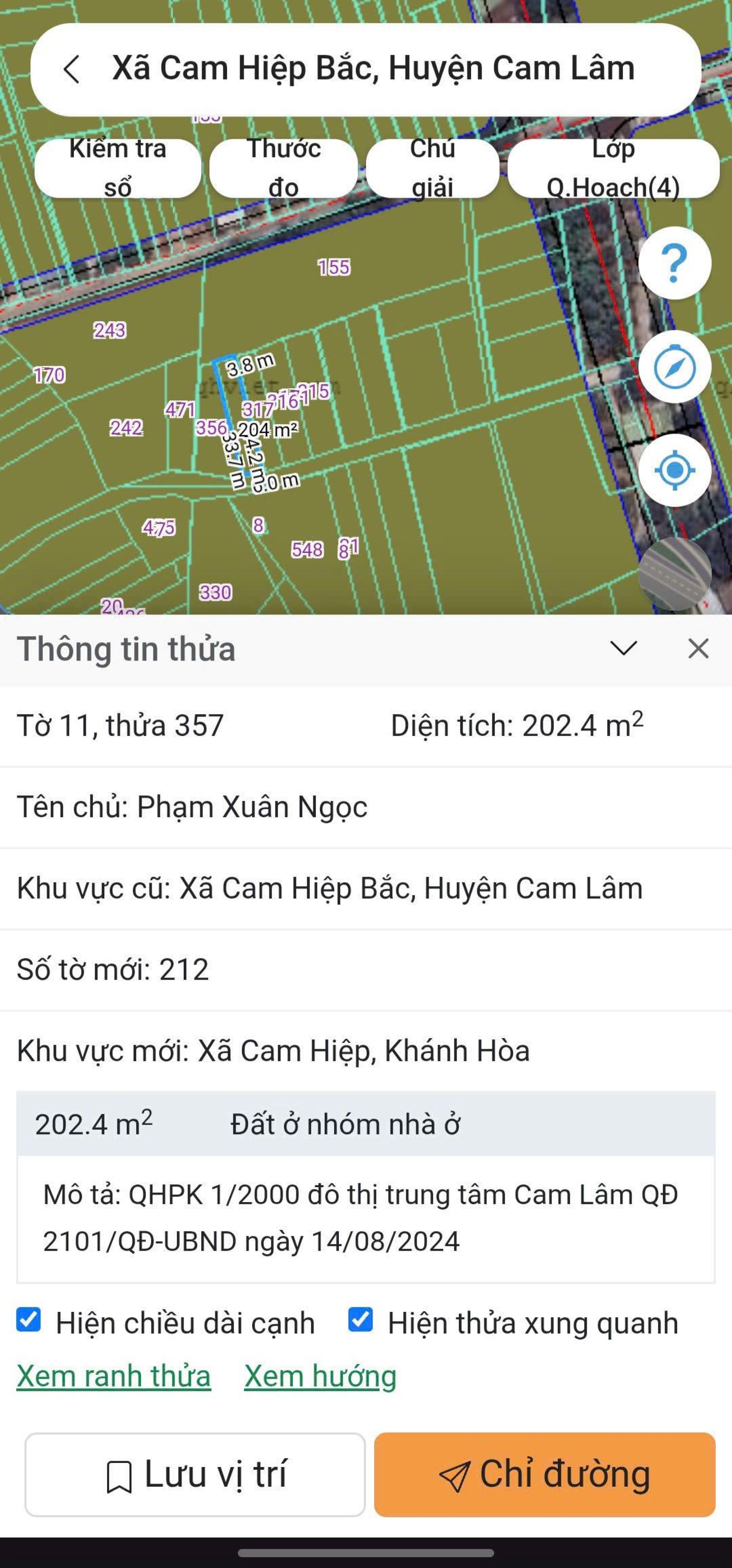The width and height of the screenshot is (732, 1568).
Task: Uncheck Hiện thửa xung quanh
Action: click(361, 1320)
